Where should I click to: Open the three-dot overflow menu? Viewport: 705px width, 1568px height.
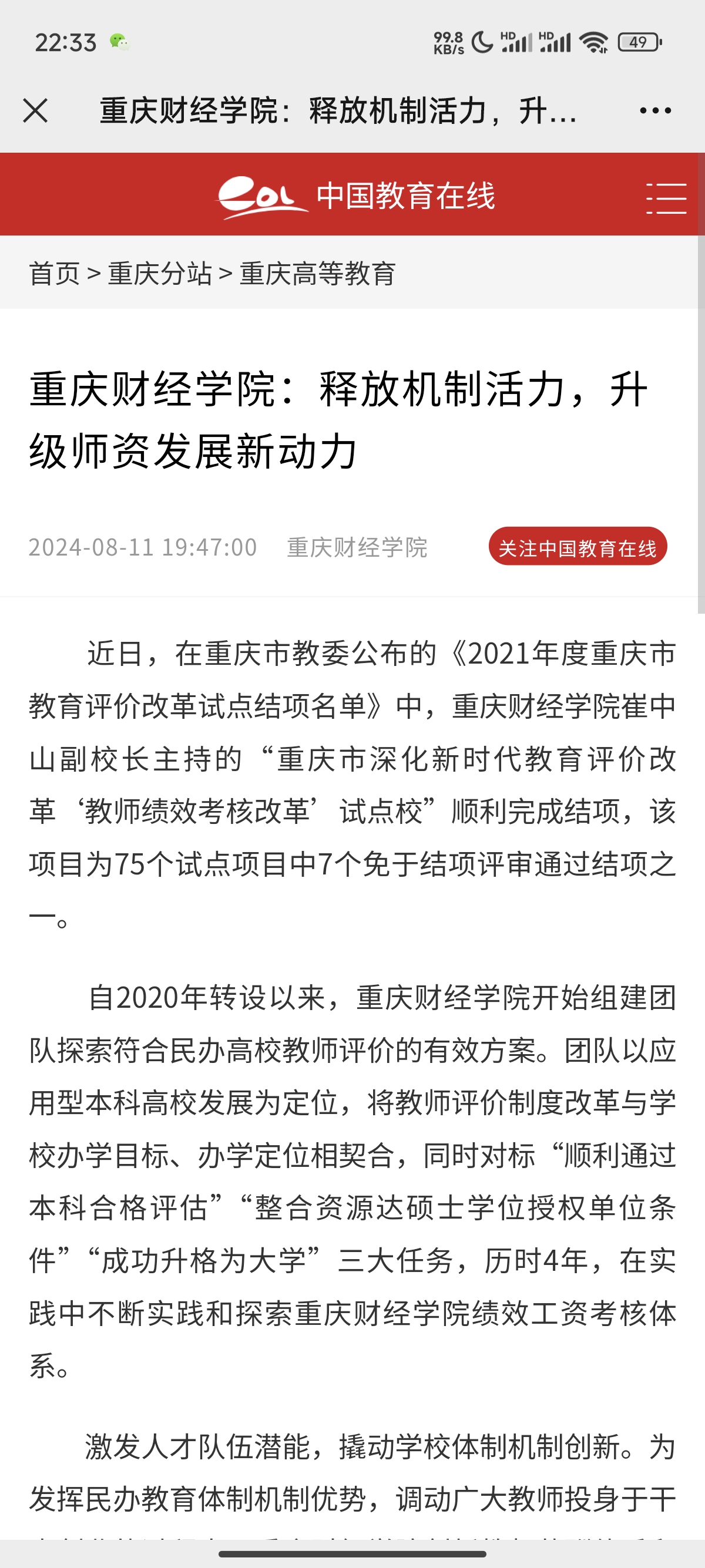click(655, 111)
